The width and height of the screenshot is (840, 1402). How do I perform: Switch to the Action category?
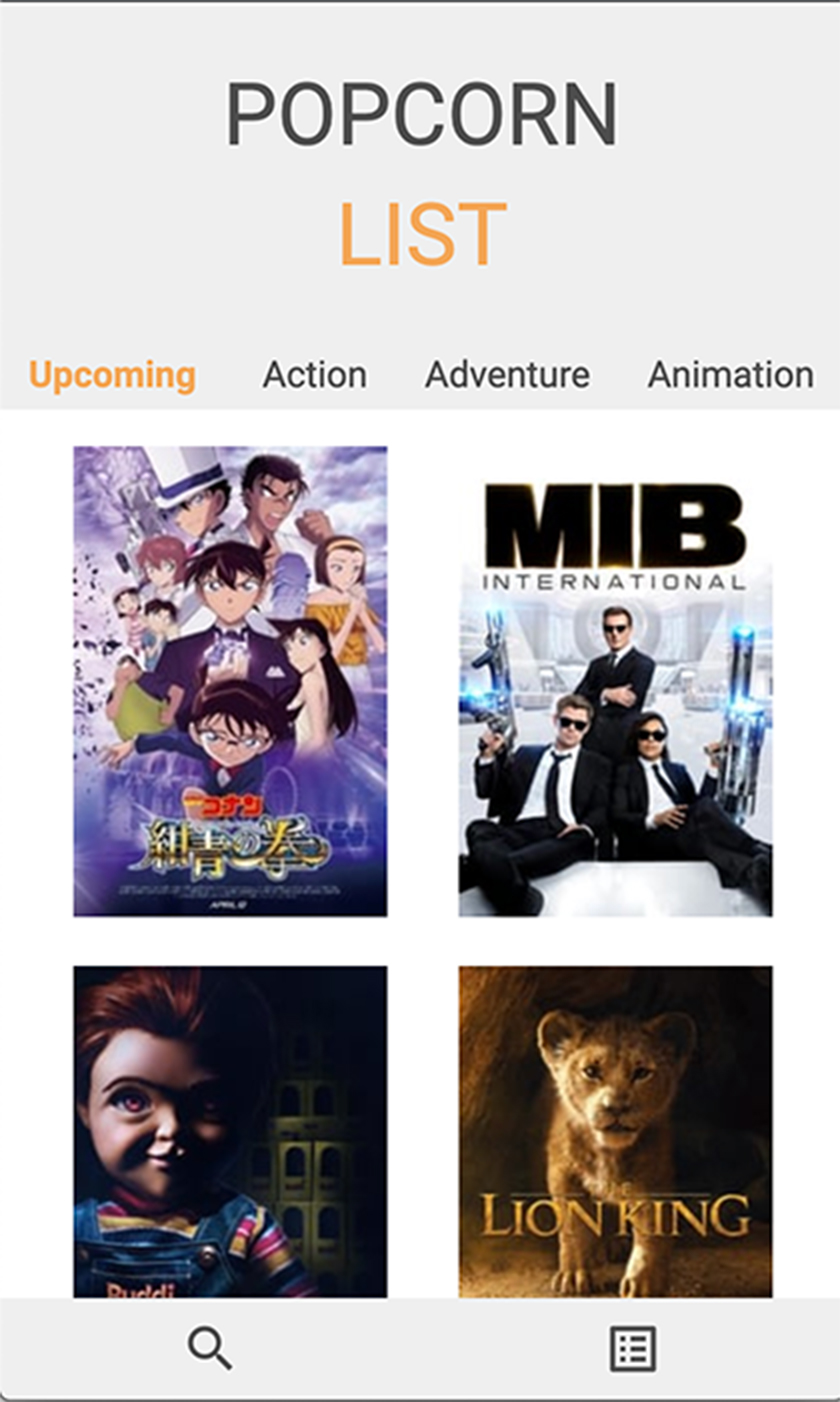pyautogui.click(x=314, y=375)
